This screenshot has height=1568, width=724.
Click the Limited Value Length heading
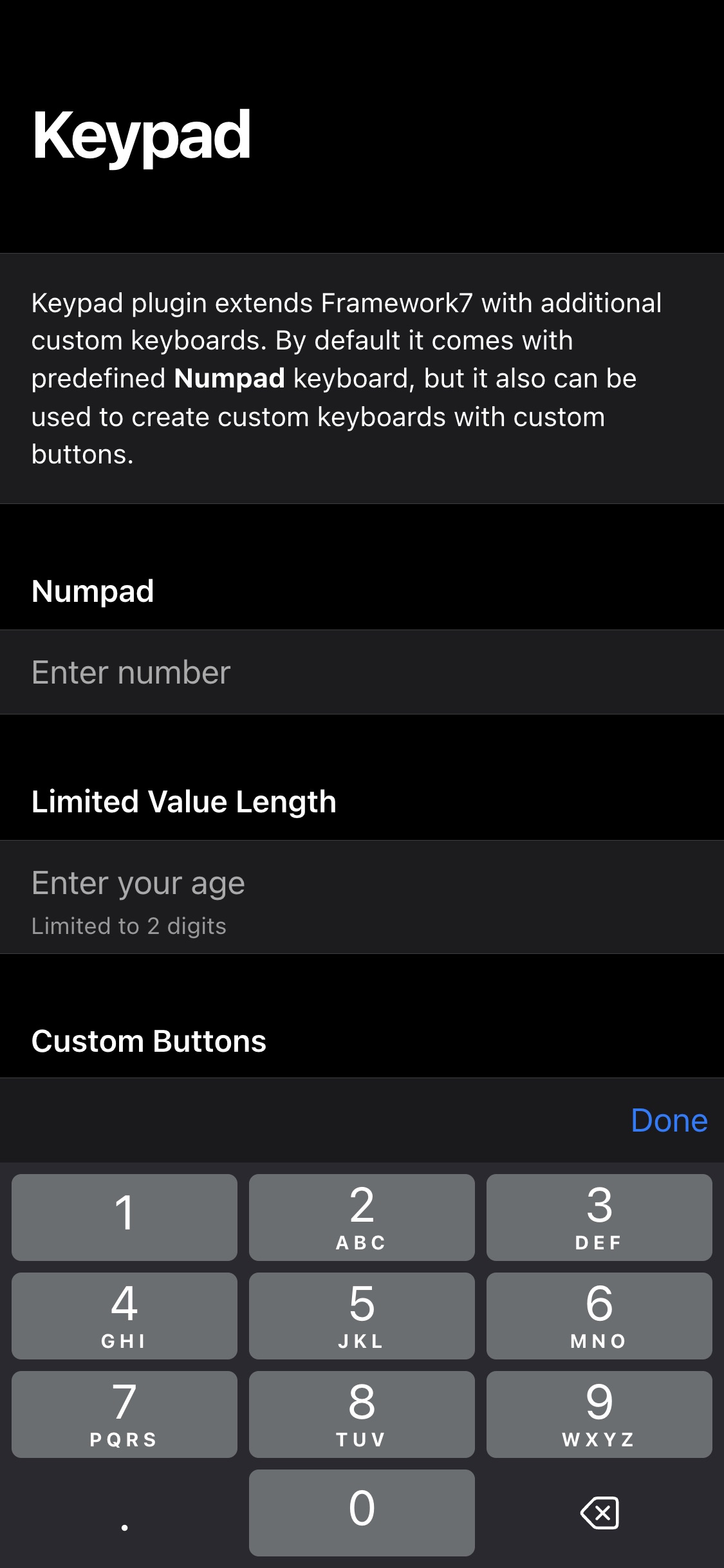click(x=184, y=801)
